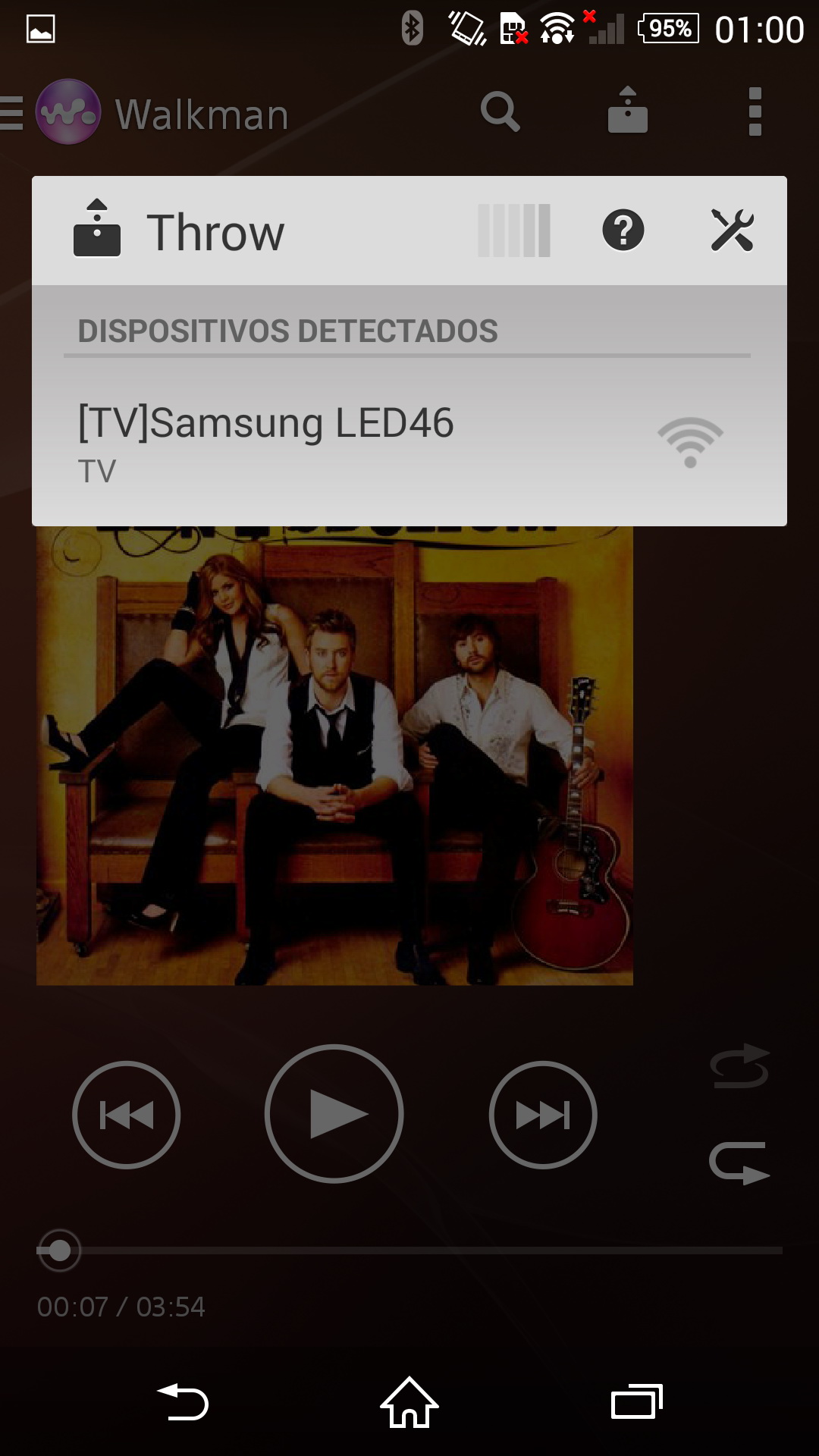Screen dimensions: 819x1456
Task: Open Throw help question mark
Action: click(623, 231)
